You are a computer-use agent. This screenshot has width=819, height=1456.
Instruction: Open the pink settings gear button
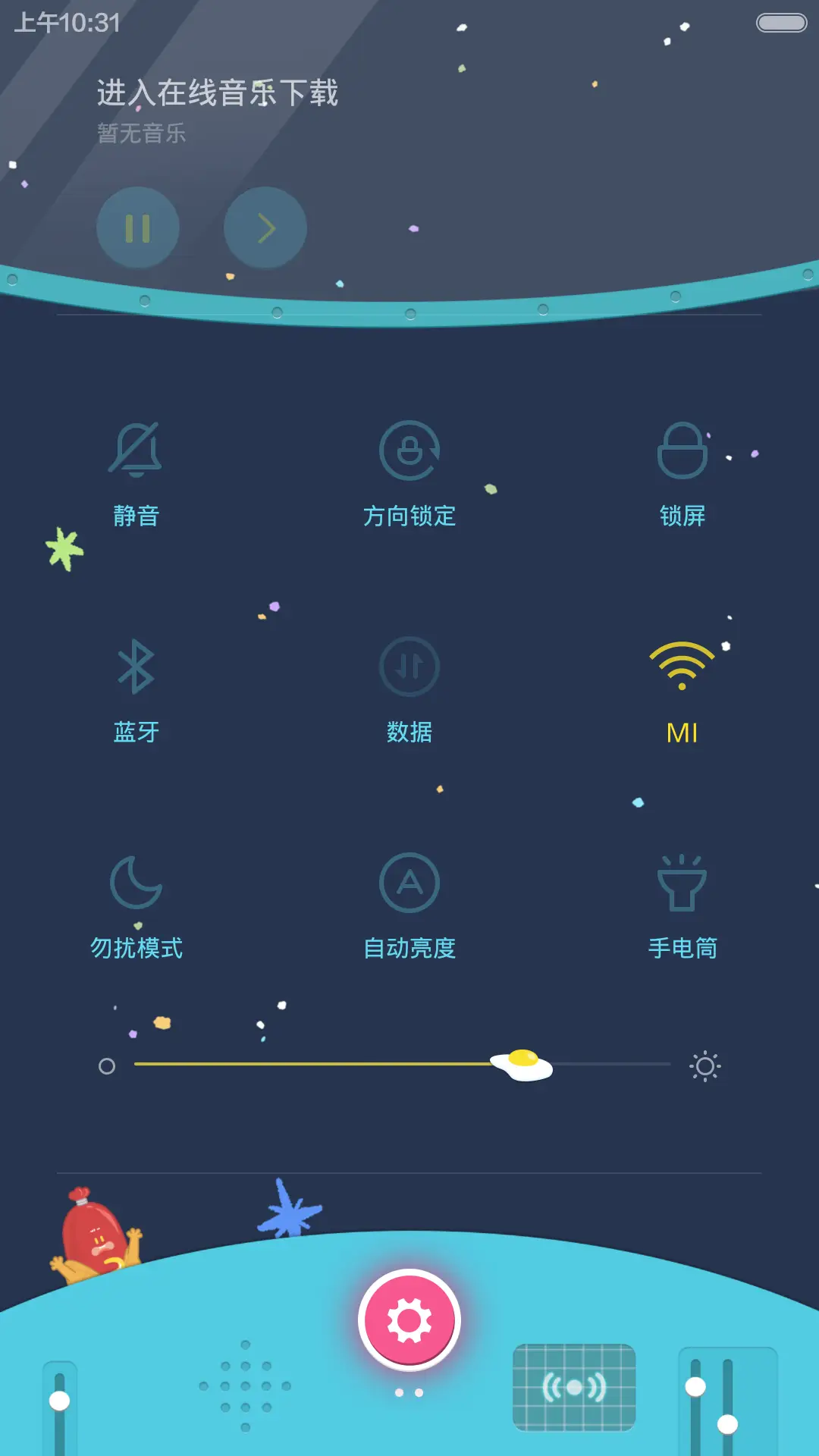click(x=409, y=1318)
